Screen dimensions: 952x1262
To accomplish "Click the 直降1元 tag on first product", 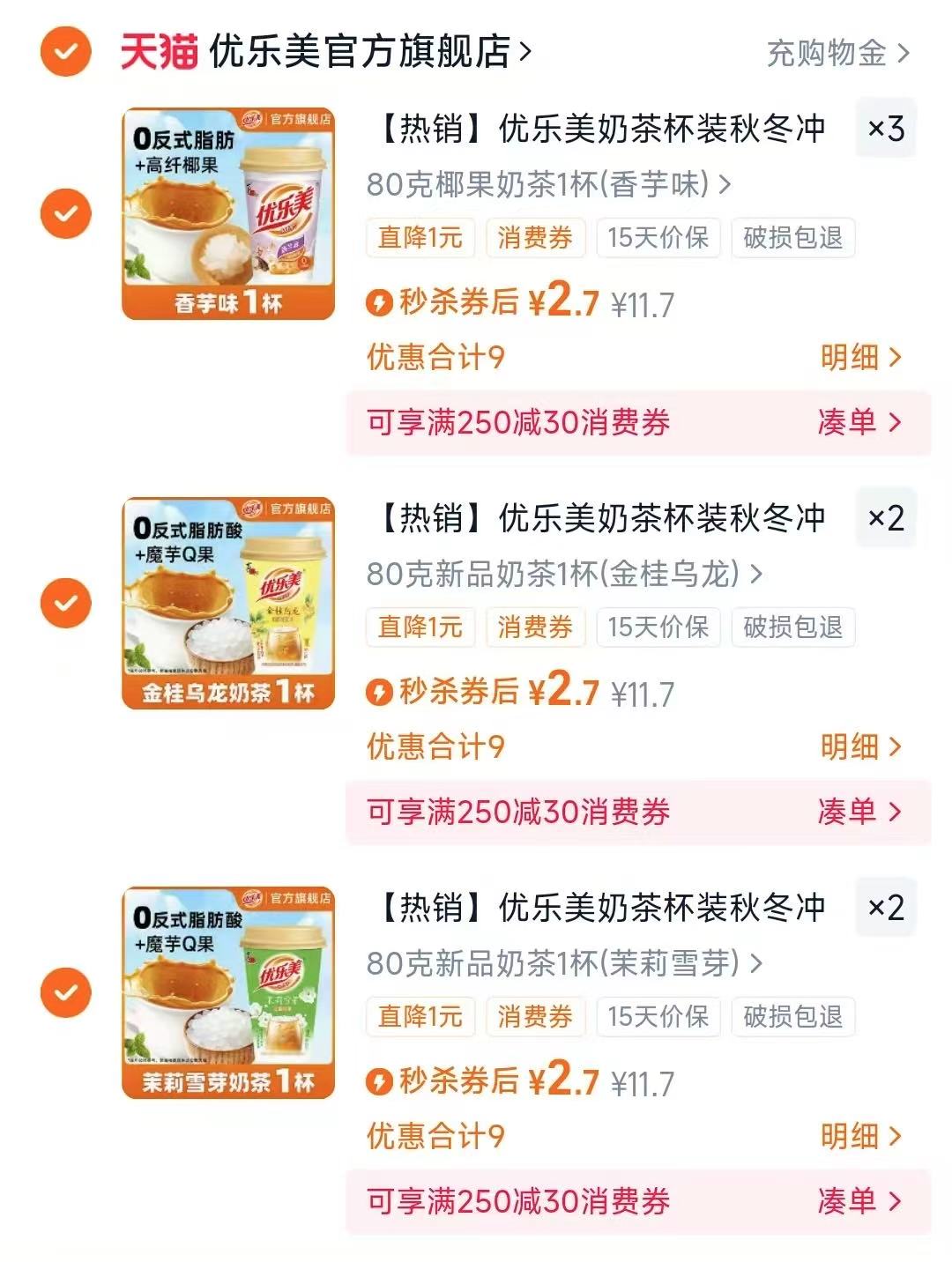I will 420,236.
